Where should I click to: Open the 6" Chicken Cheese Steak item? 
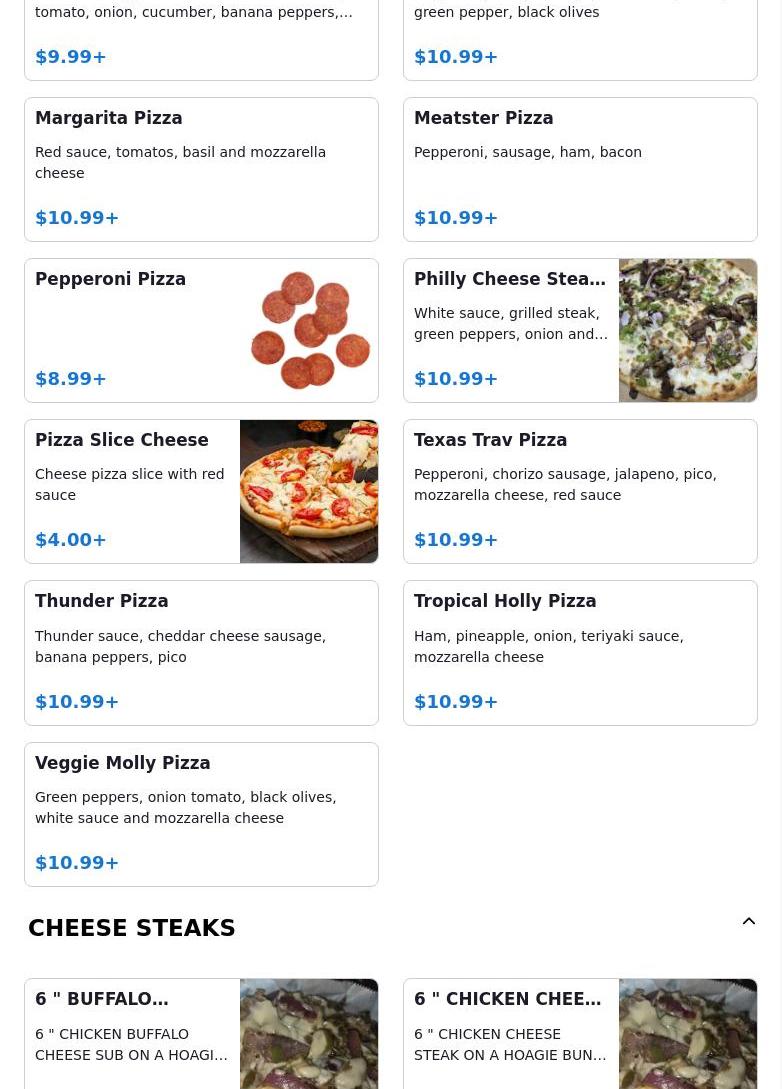click(x=580, y=1034)
